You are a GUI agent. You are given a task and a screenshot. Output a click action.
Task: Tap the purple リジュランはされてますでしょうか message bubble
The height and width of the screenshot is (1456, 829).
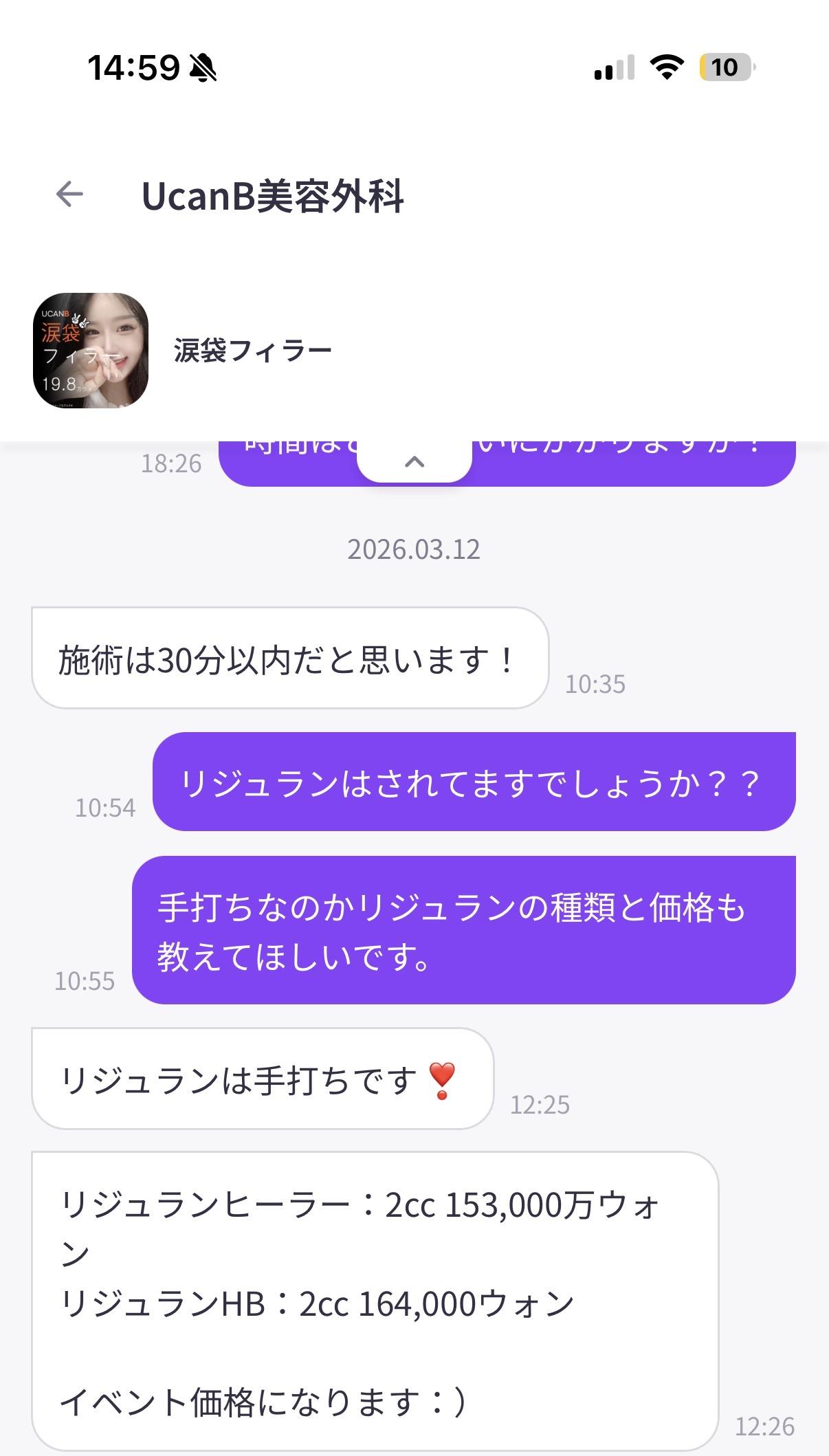click(x=474, y=784)
